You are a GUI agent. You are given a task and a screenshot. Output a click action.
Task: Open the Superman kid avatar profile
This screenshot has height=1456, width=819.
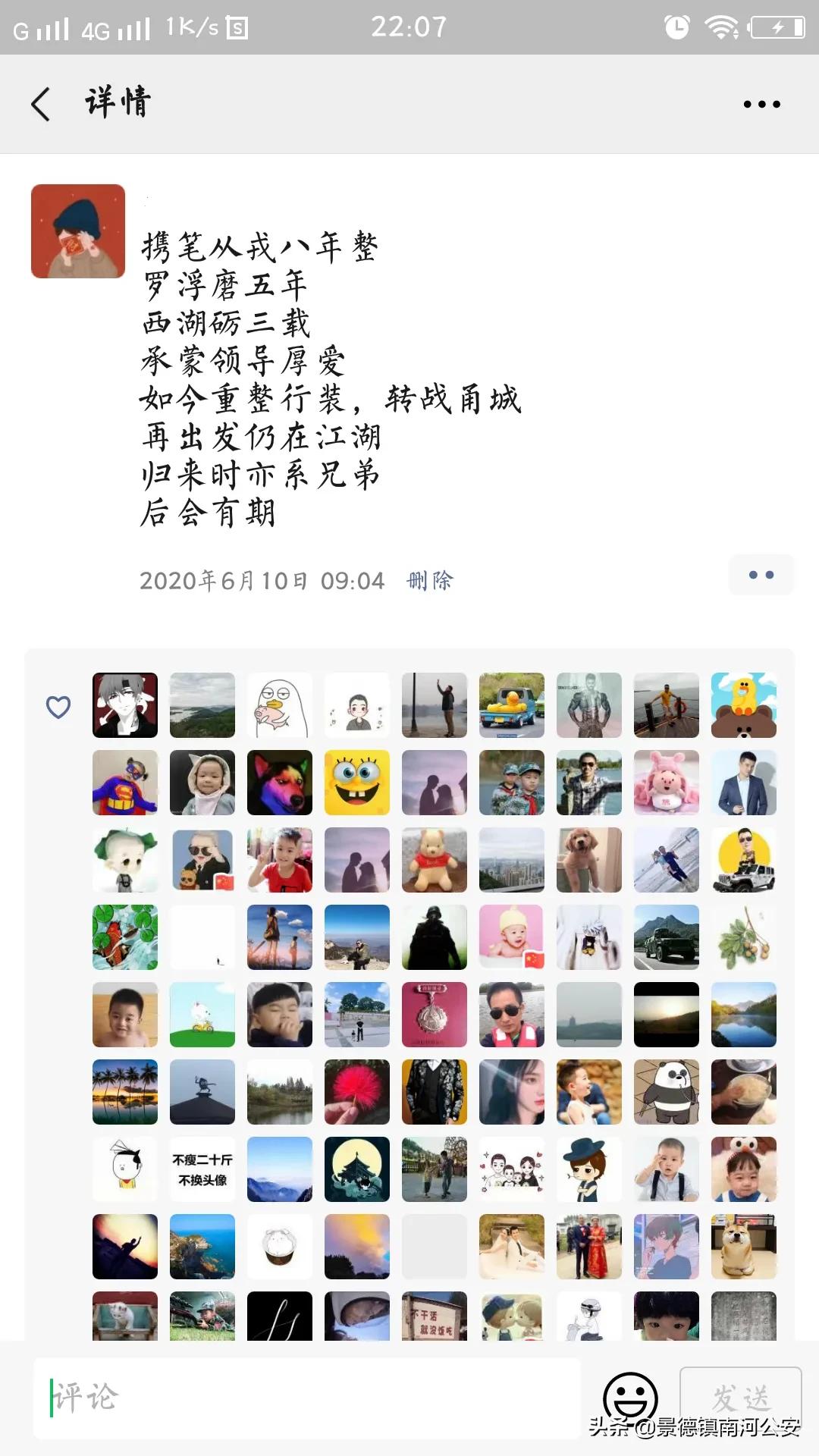point(125,783)
